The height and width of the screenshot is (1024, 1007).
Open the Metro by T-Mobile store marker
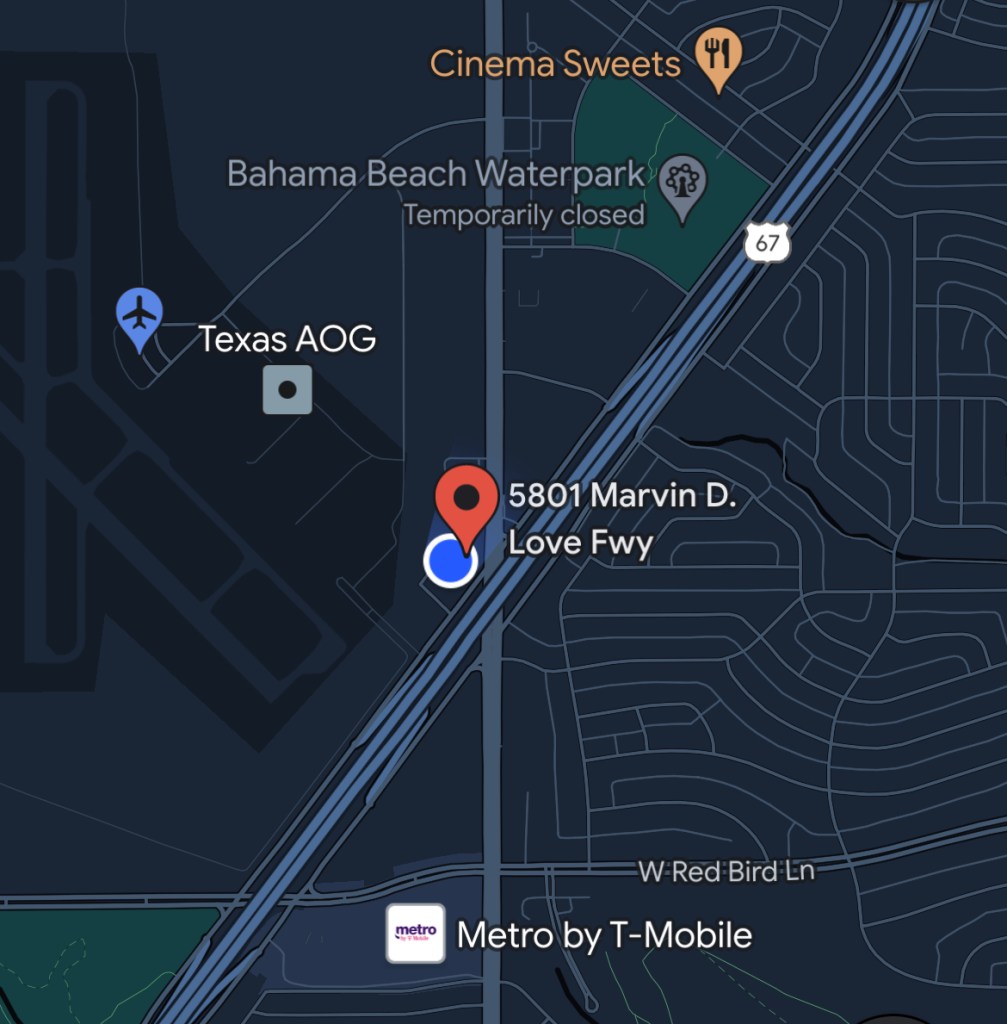416,933
